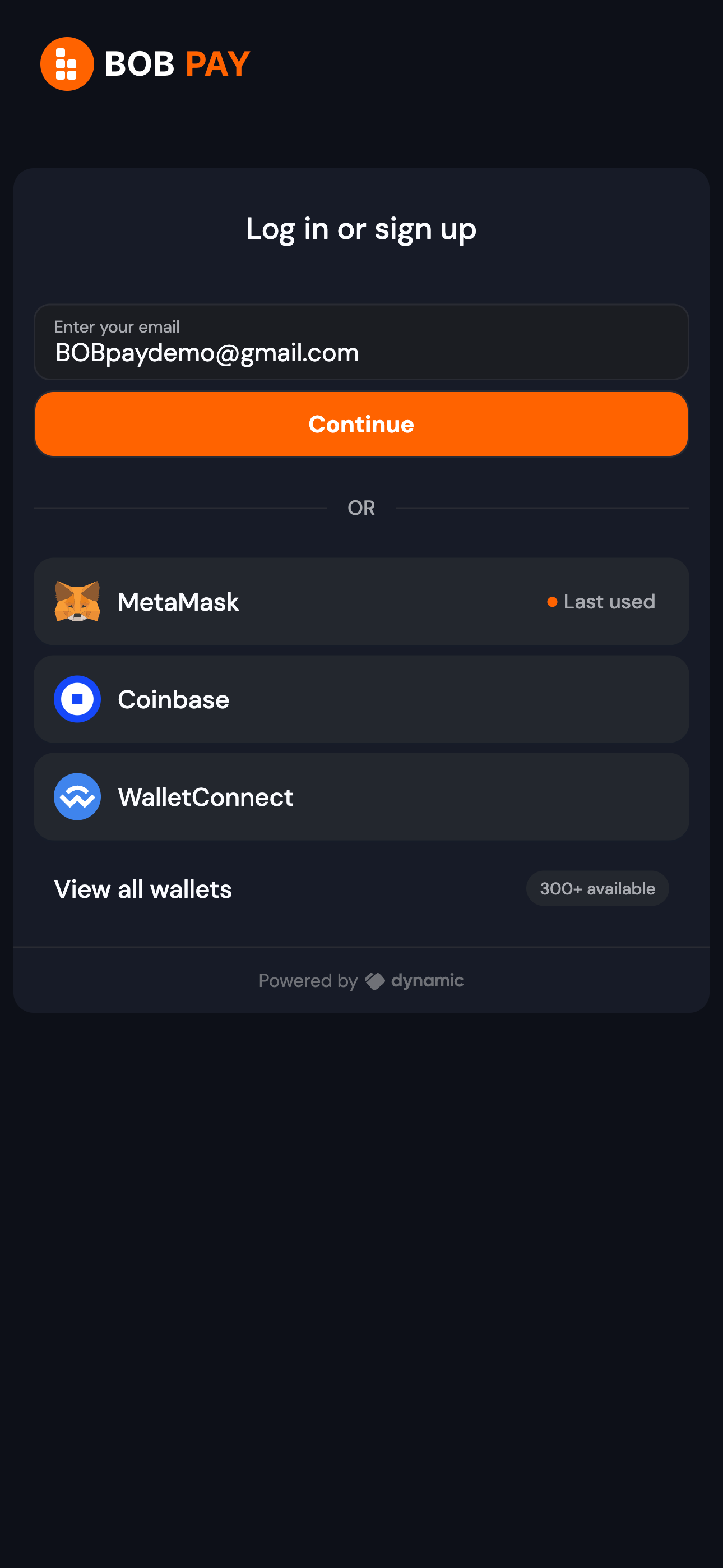723x1568 pixels.
Task: Click the Coinbase wallet icon
Action: pos(77,699)
